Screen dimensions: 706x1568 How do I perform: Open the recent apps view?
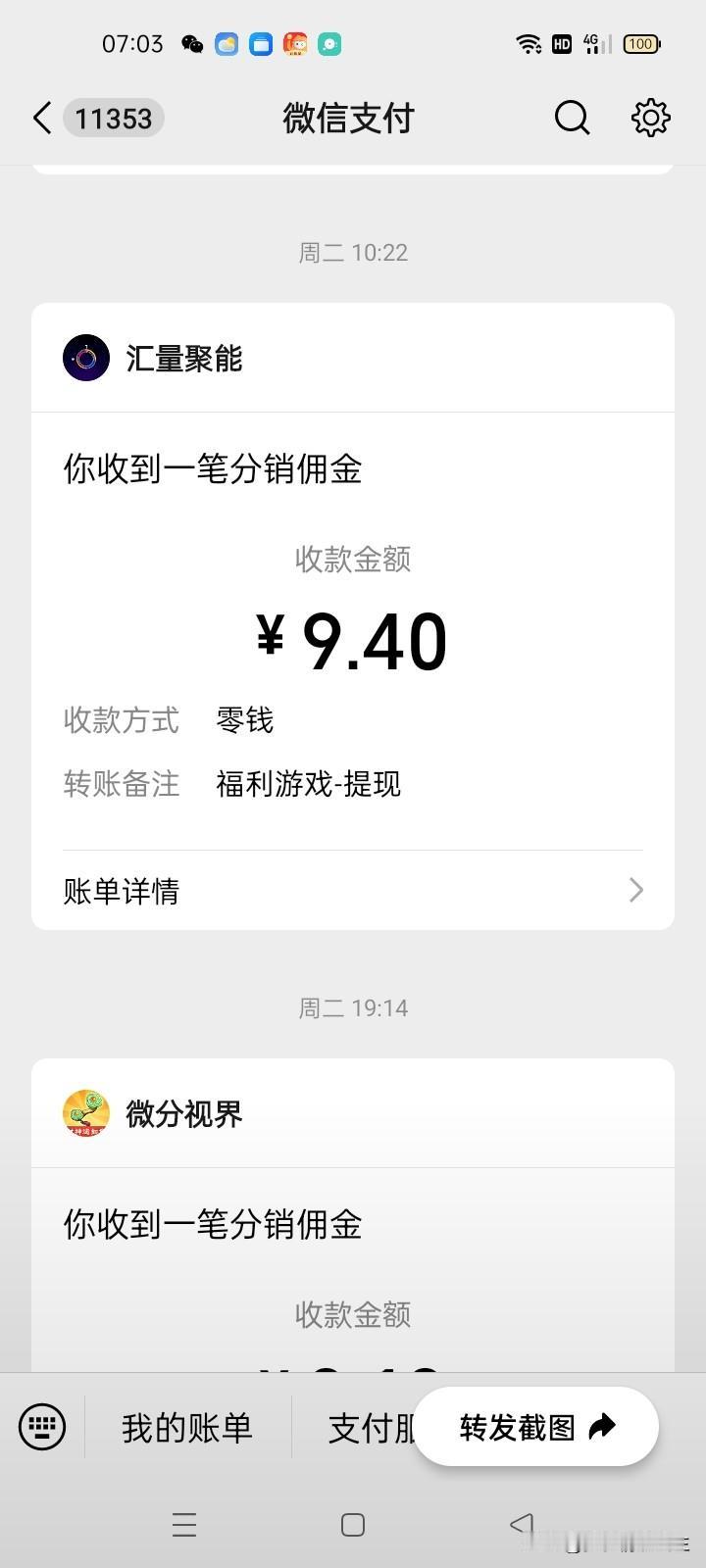184,1525
